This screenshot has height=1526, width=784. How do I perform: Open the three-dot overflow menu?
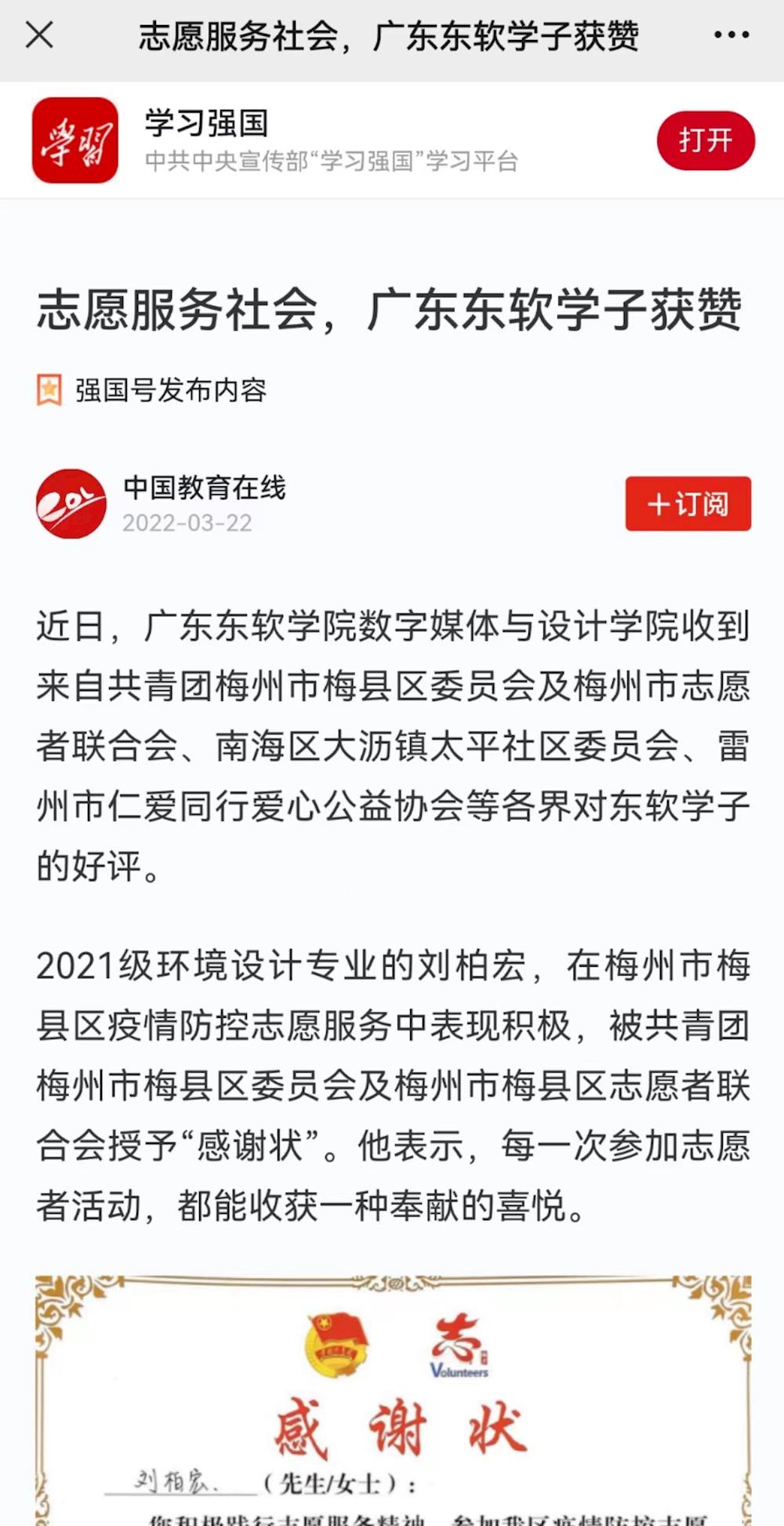731,35
